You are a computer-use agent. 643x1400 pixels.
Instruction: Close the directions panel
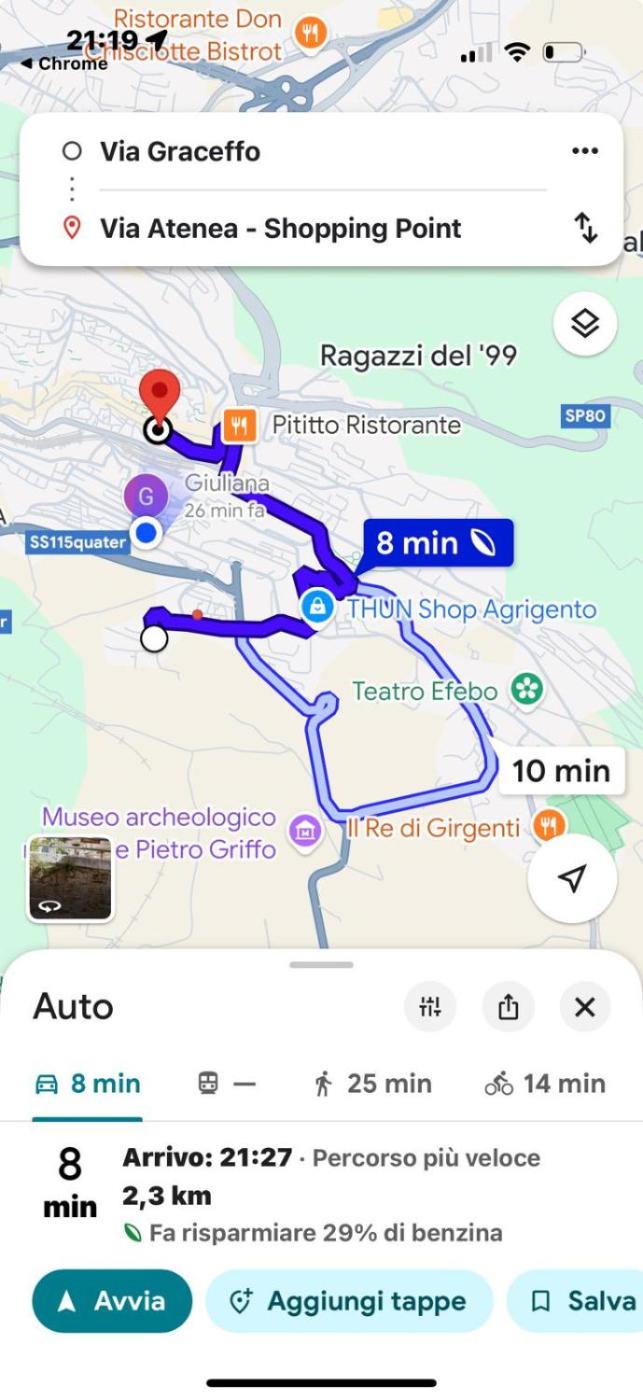point(585,1007)
